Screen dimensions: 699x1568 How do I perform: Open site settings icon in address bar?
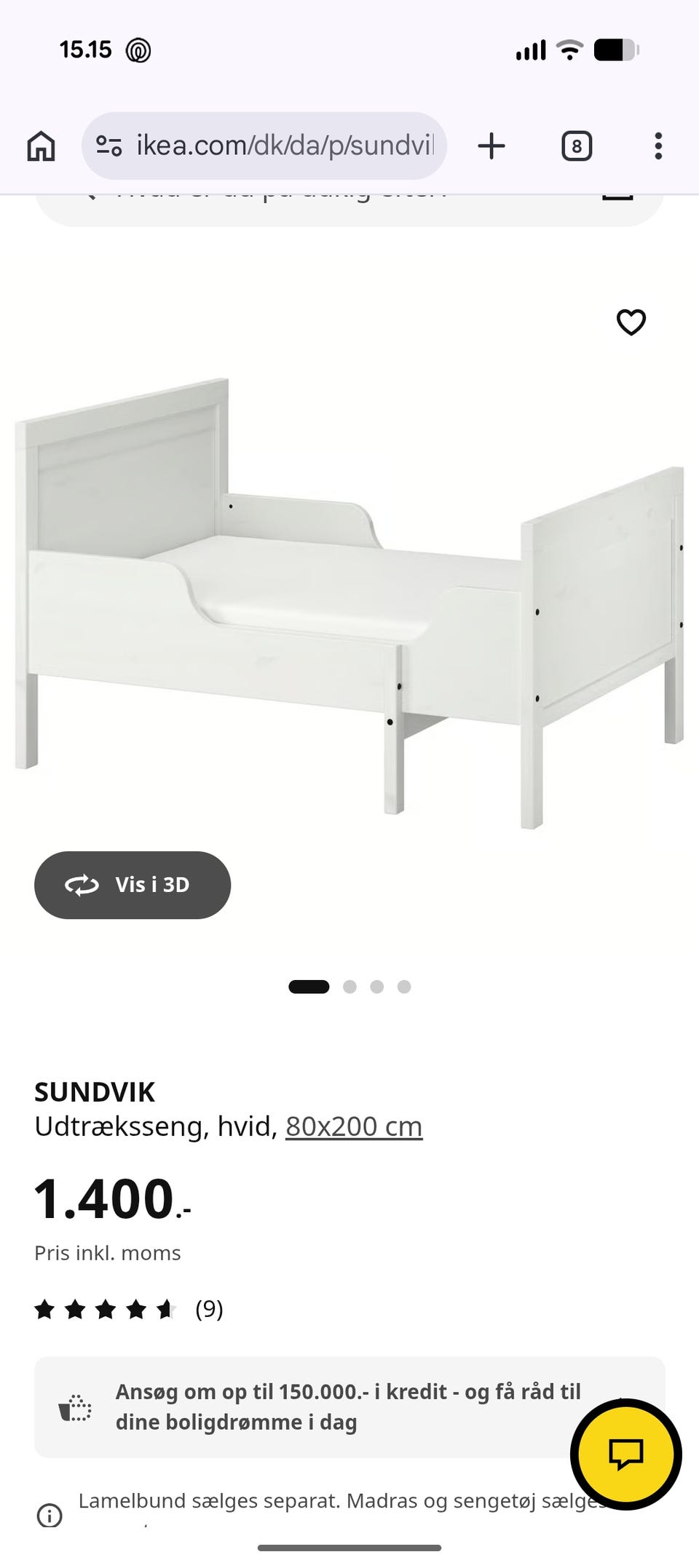(109, 146)
